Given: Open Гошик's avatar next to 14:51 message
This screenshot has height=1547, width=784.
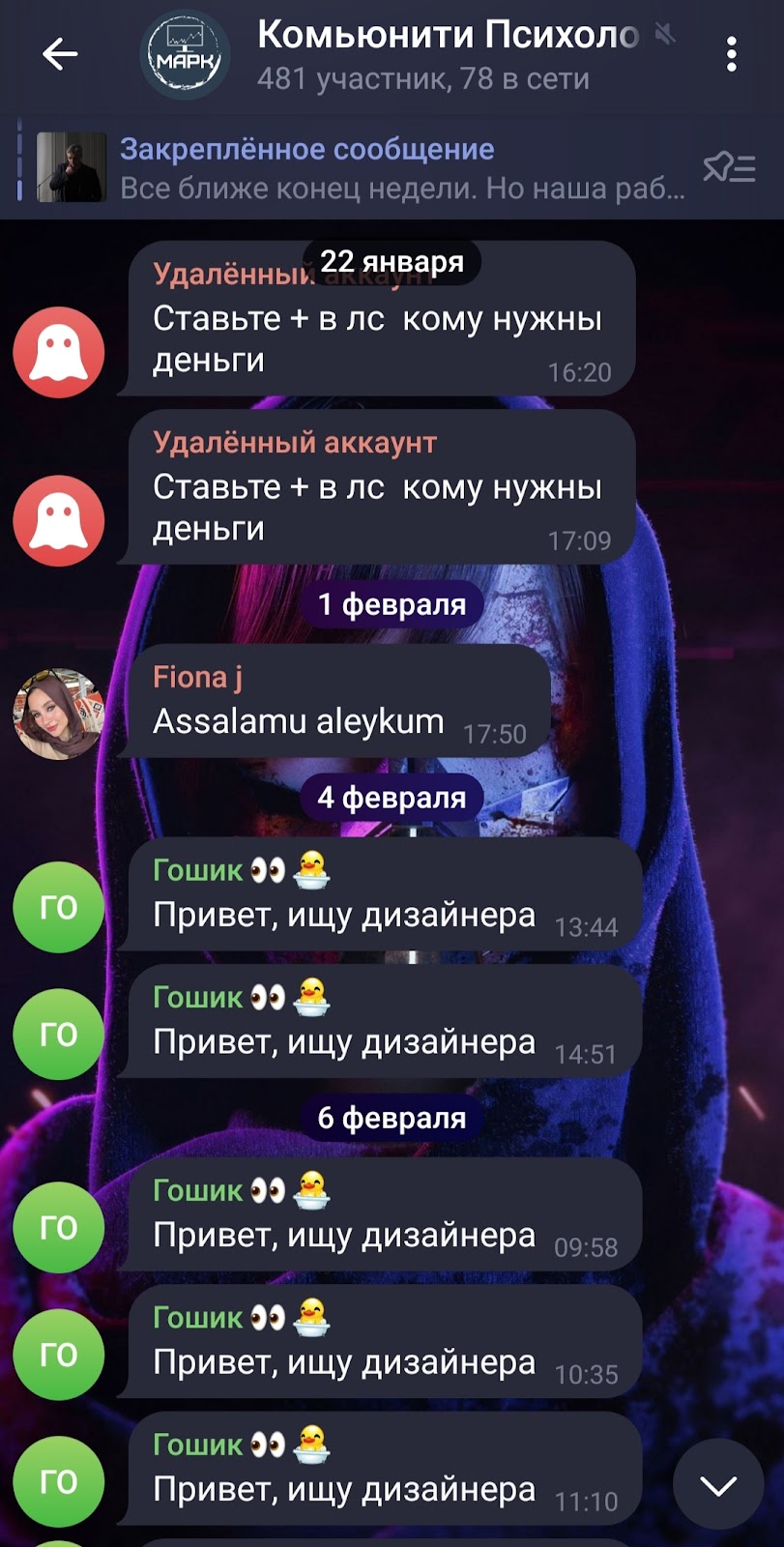Looking at the screenshot, I should point(58,1034).
